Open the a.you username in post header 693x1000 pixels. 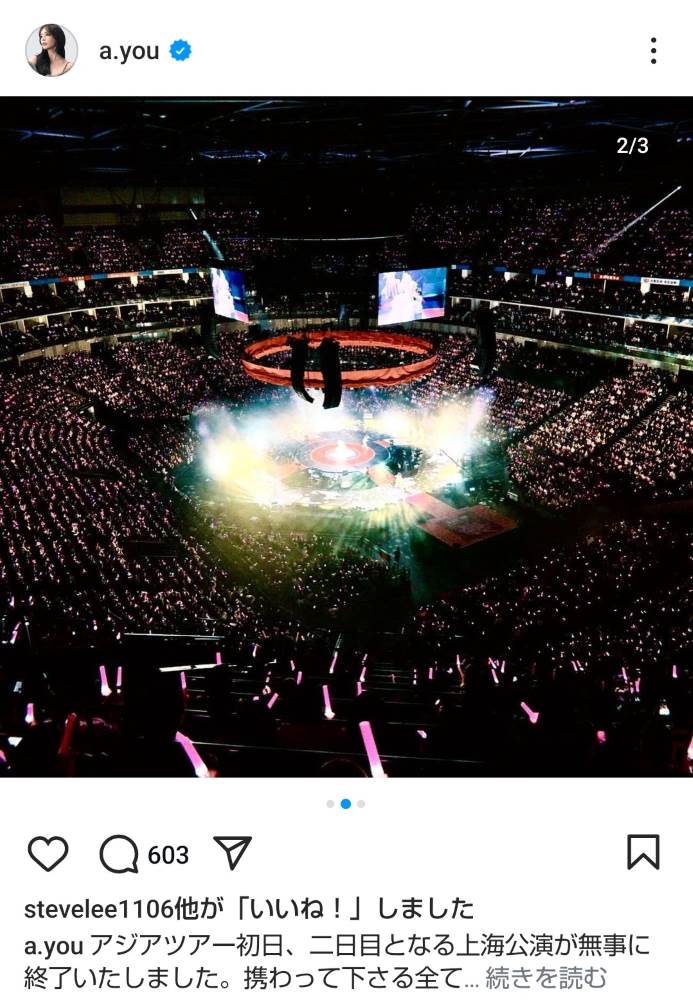(x=129, y=51)
